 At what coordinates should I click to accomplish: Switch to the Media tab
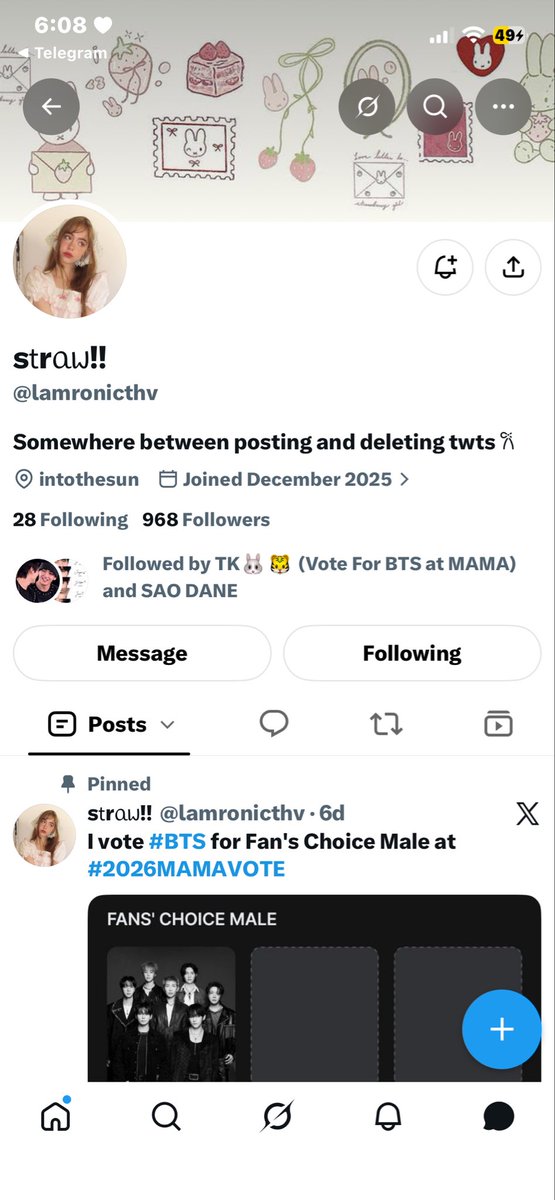pyautogui.click(x=498, y=724)
